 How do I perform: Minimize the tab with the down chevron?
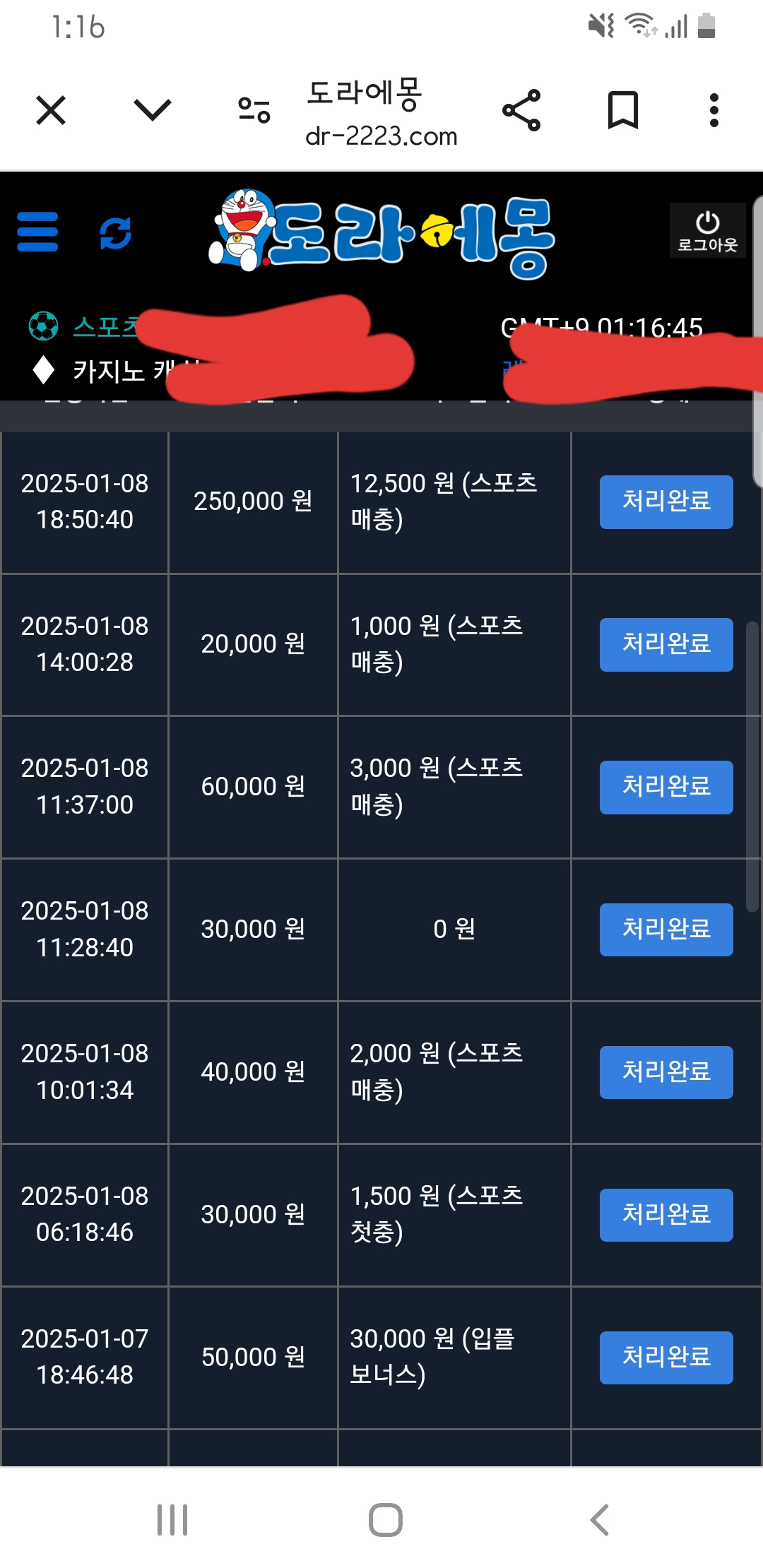153,110
